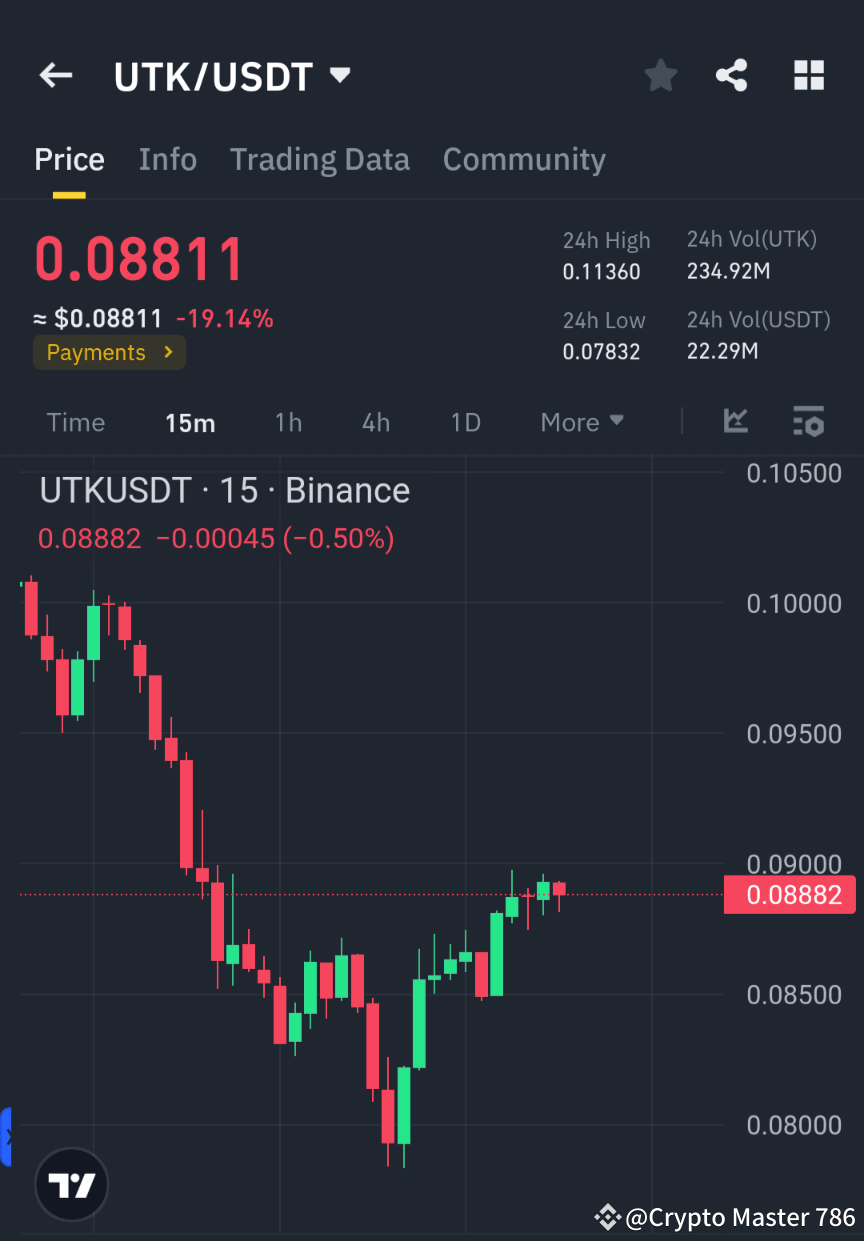
Task: Enable the 4h chart timeframe
Action: click(375, 422)
